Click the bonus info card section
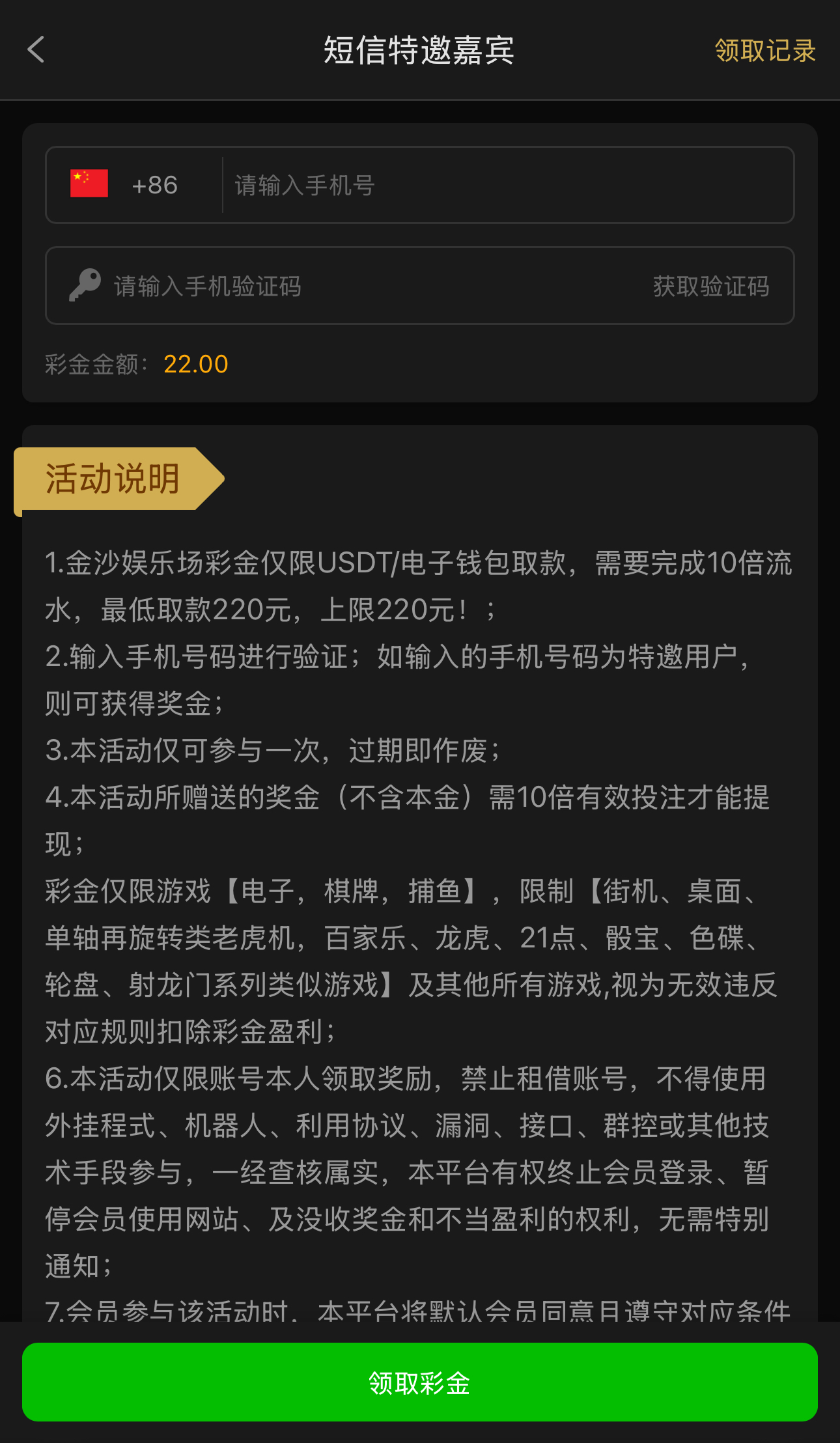Image resolution: width=840 pixels, height=1443 pixels. (419, 260)
